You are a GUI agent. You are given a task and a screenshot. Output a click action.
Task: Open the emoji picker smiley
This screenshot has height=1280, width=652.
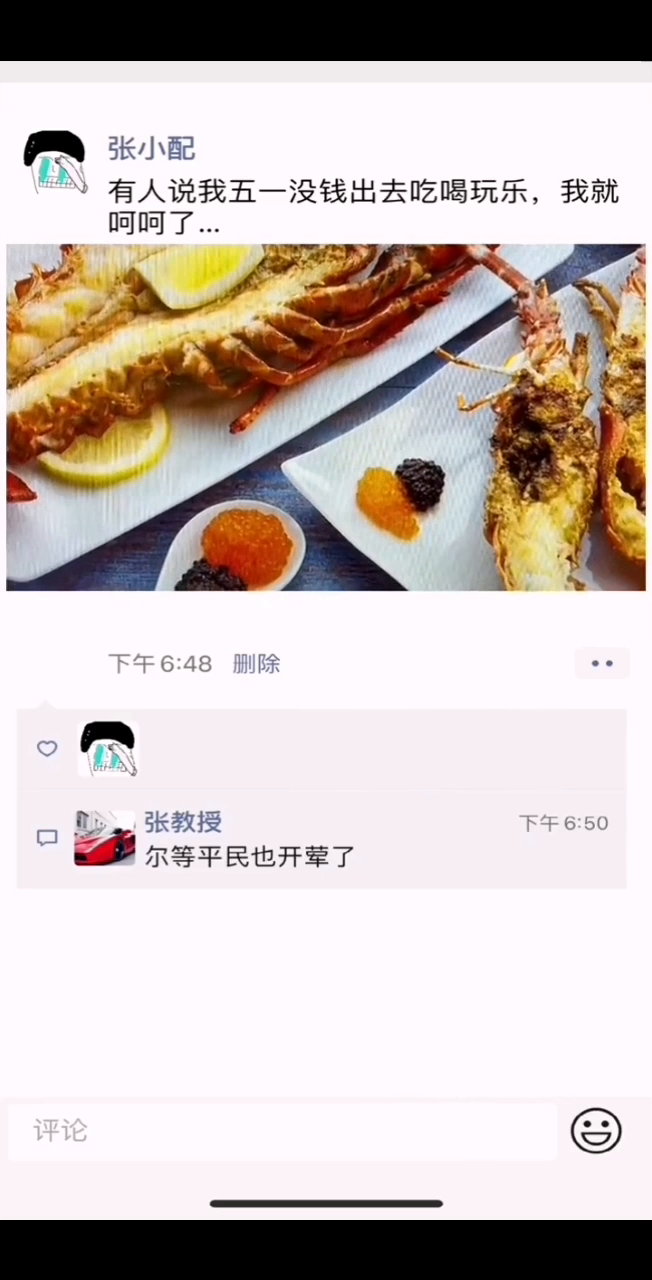(x=596, y=1131)
